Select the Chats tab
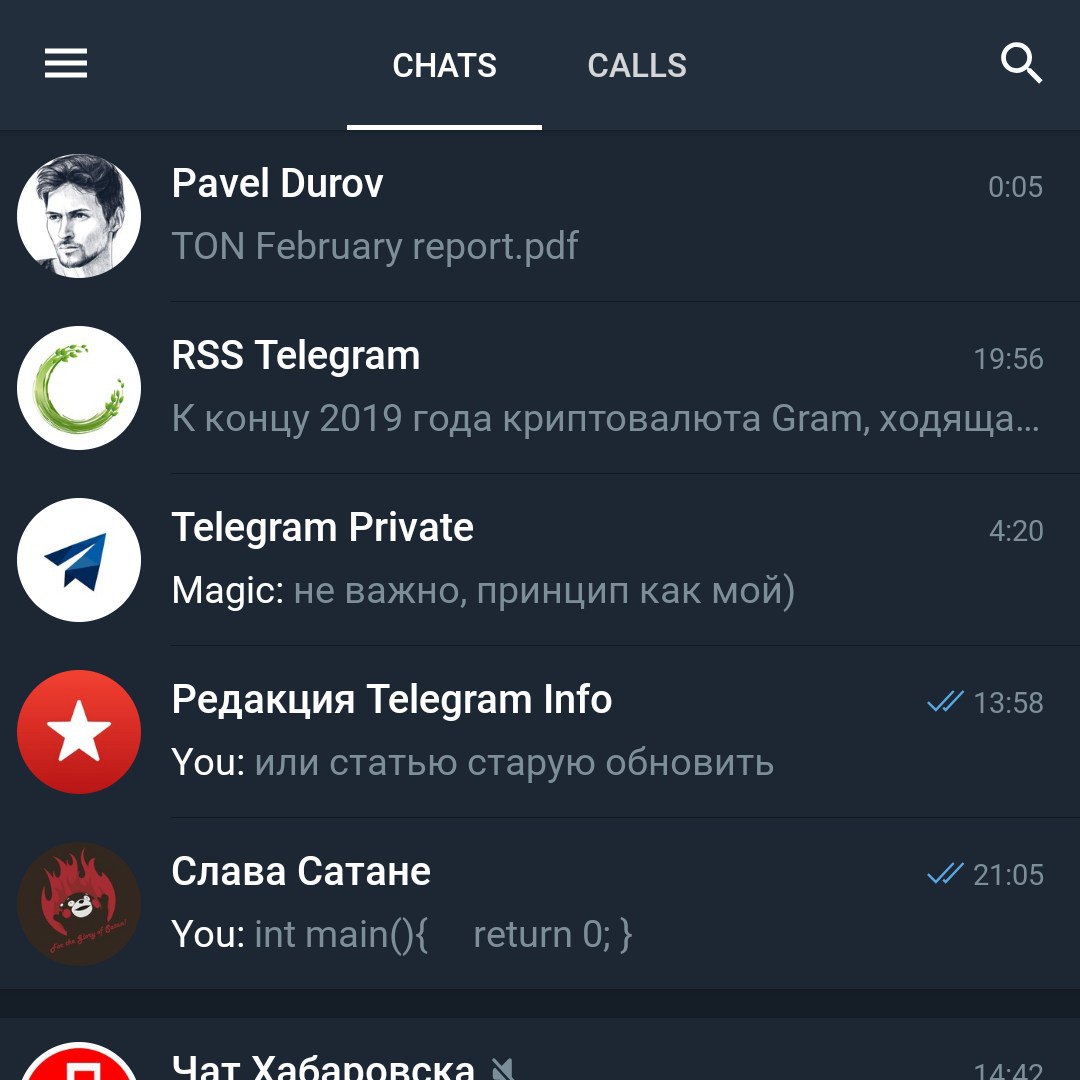 pos(444,66)
